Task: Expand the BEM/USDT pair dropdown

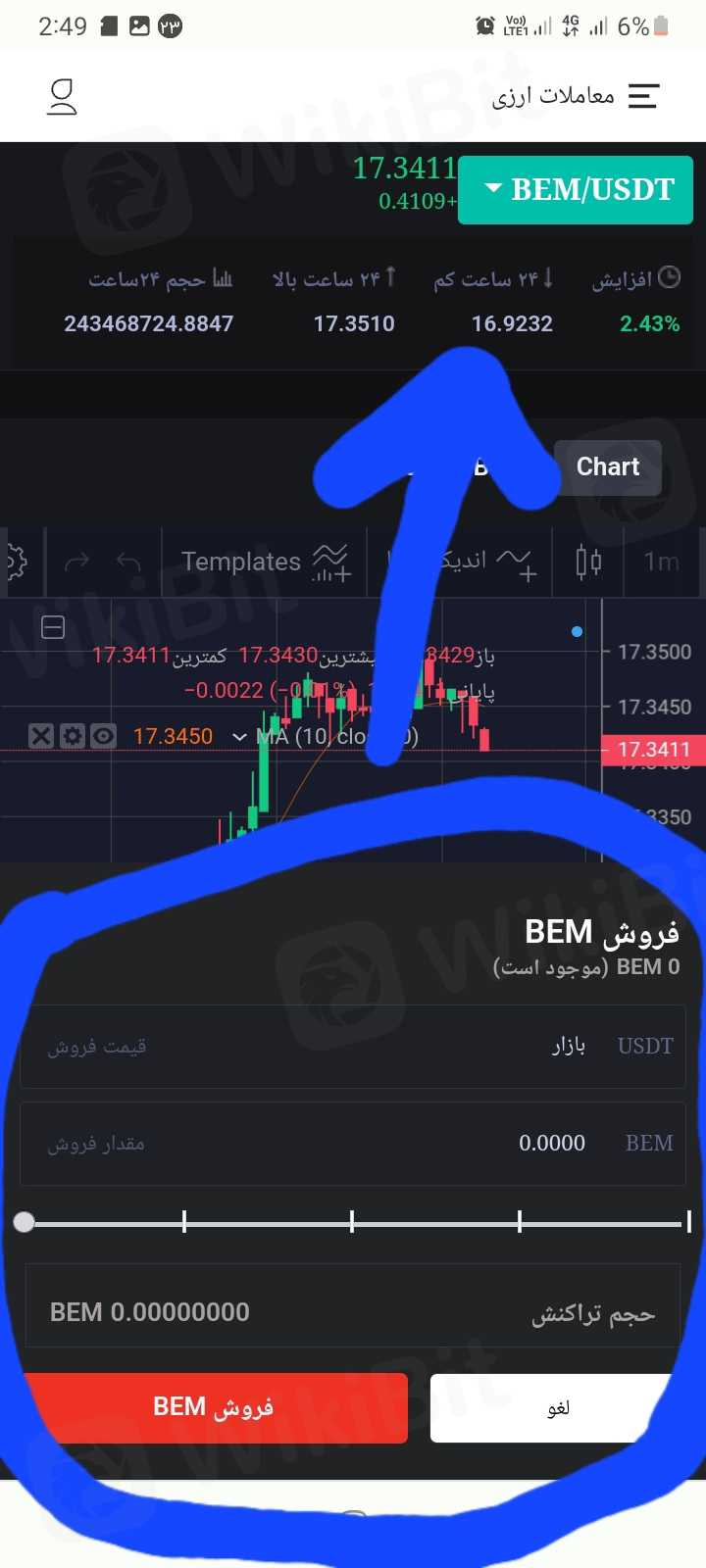Action: pyautogui.click(x=576, y=190)
